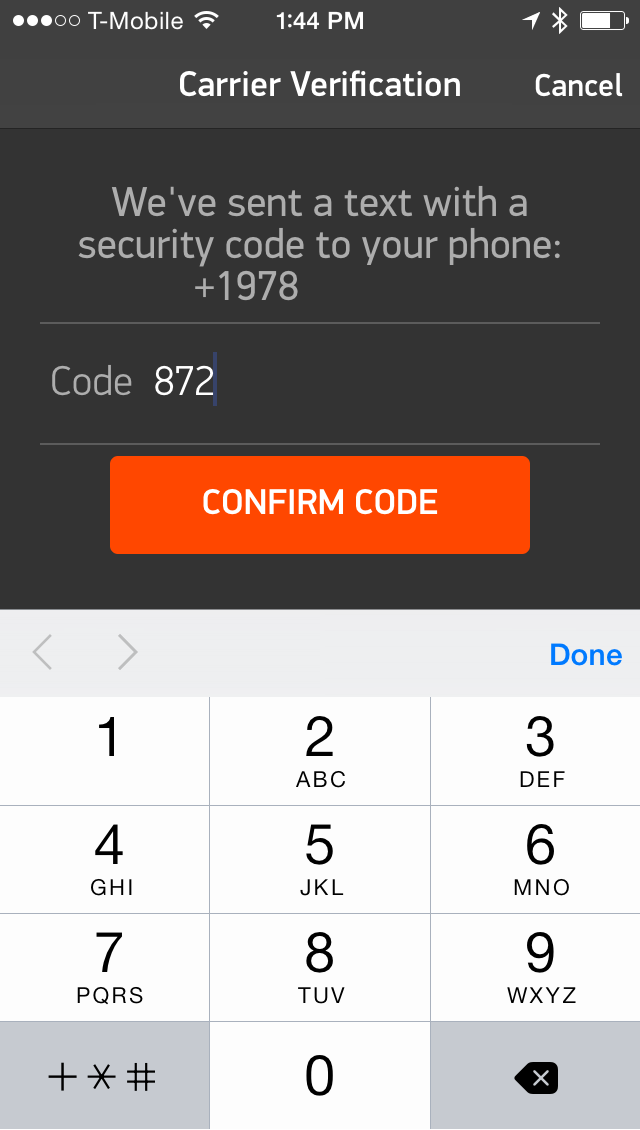Cancel the carrier verification
Viewport: 640px width, 1130px height.
(x=578, y=85)
